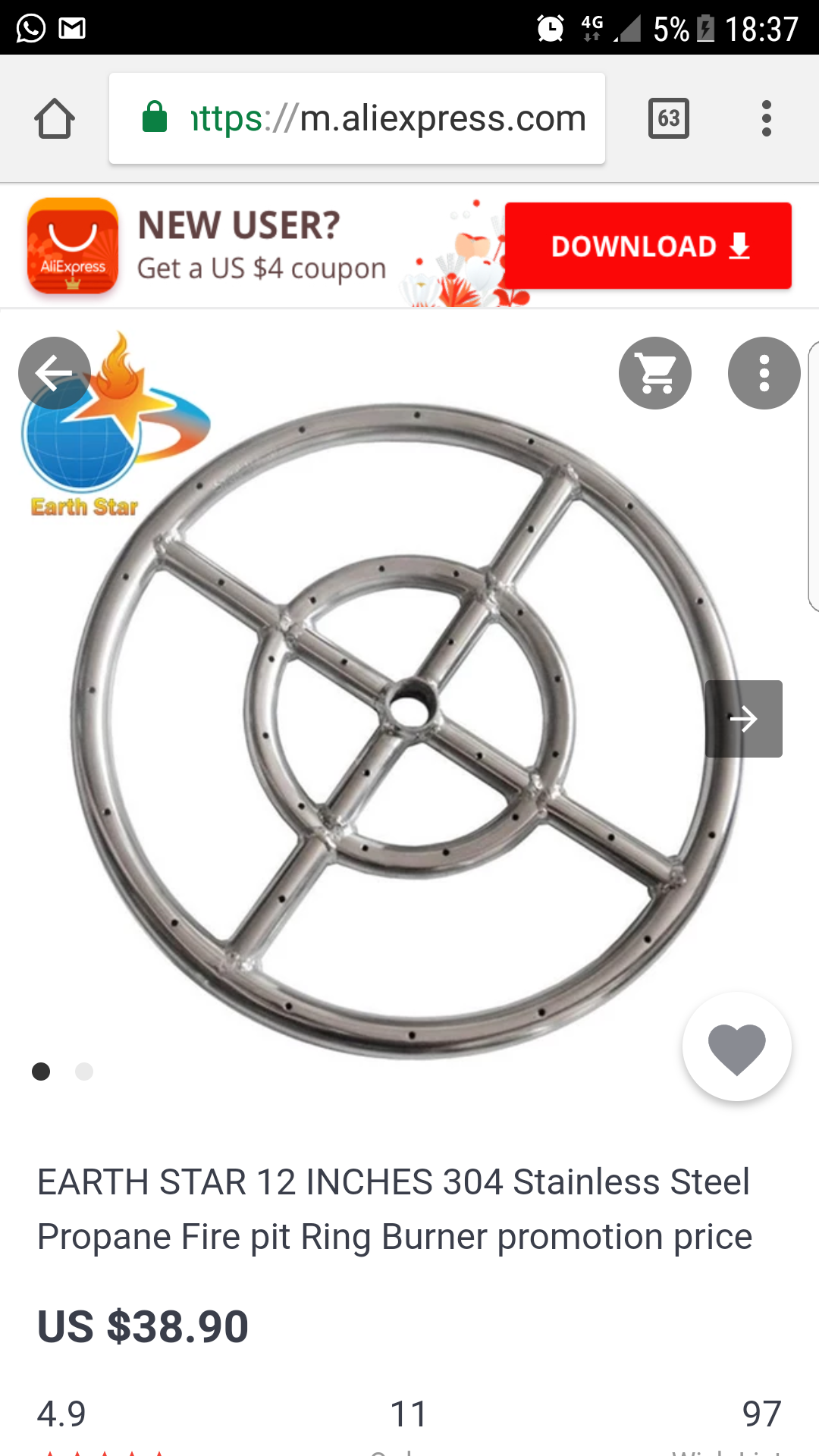Image resolution: width=819 pixels, height=1456 pixels.
Task: Go back from the product page
Action: click(x=55, y=373)
